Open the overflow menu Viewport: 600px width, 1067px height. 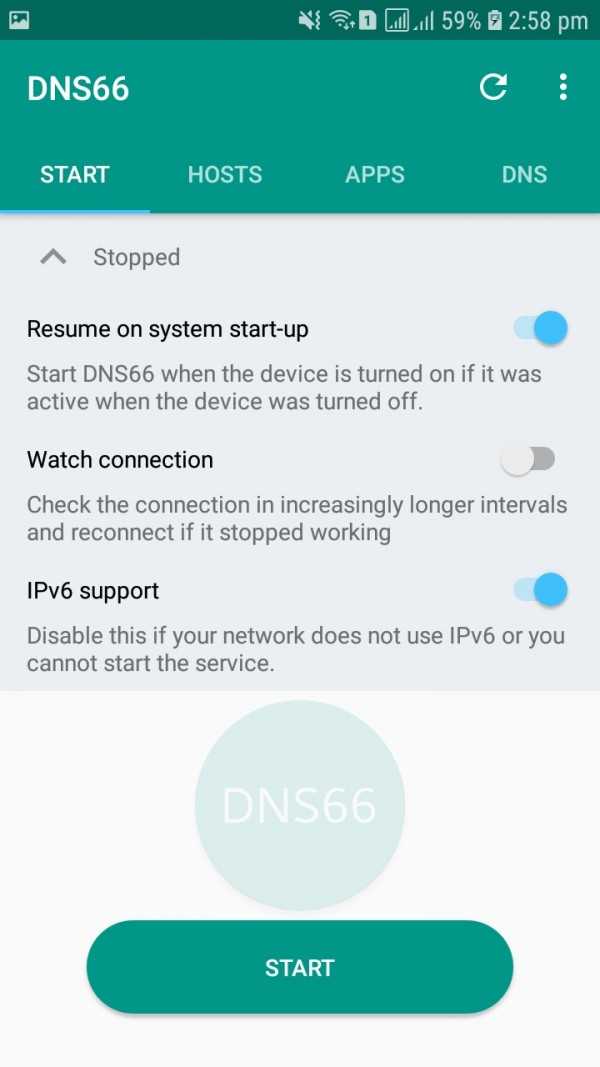coord(563,88)
